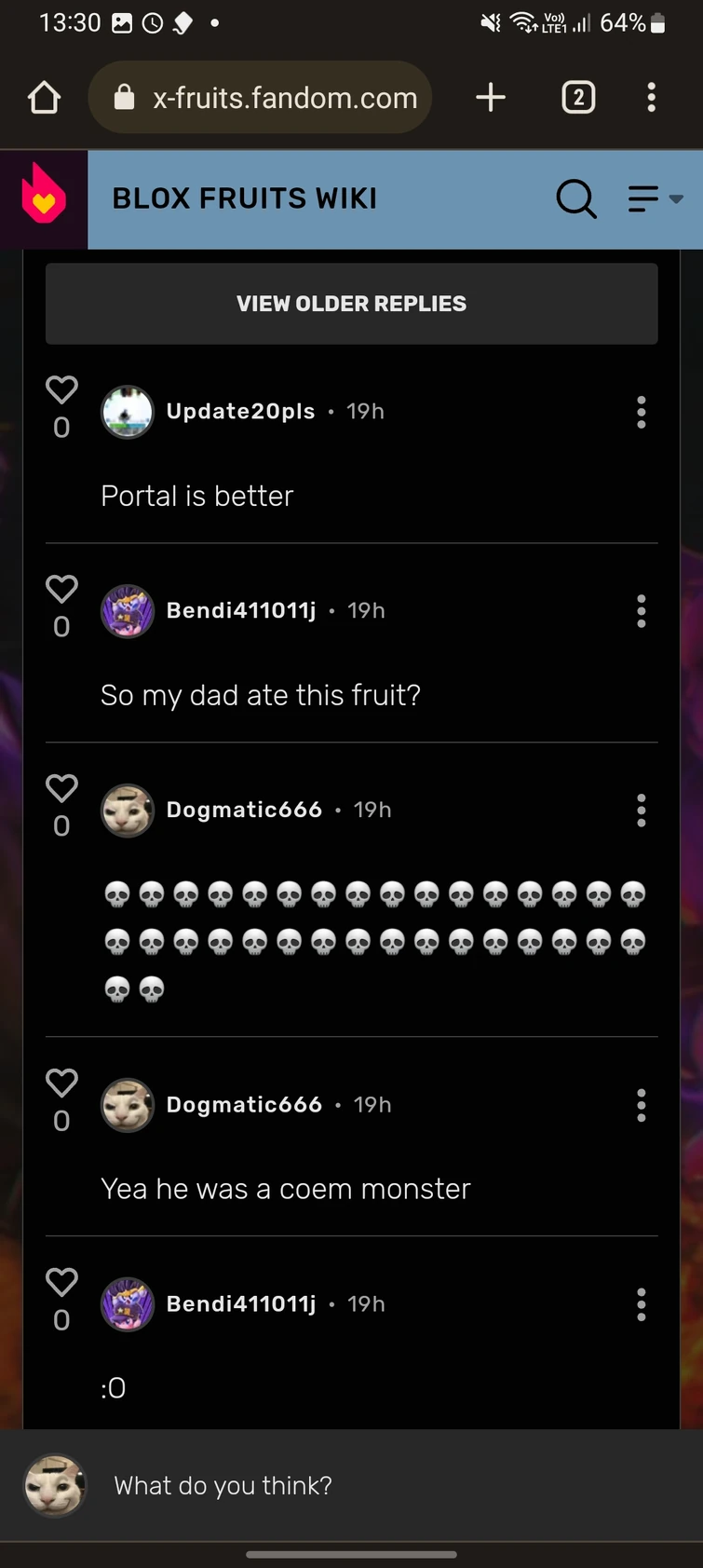This screenshot has width=703, height=1568.
Task: Like Dogmatic666's skull emoji reply
Action: pos(61,788)
